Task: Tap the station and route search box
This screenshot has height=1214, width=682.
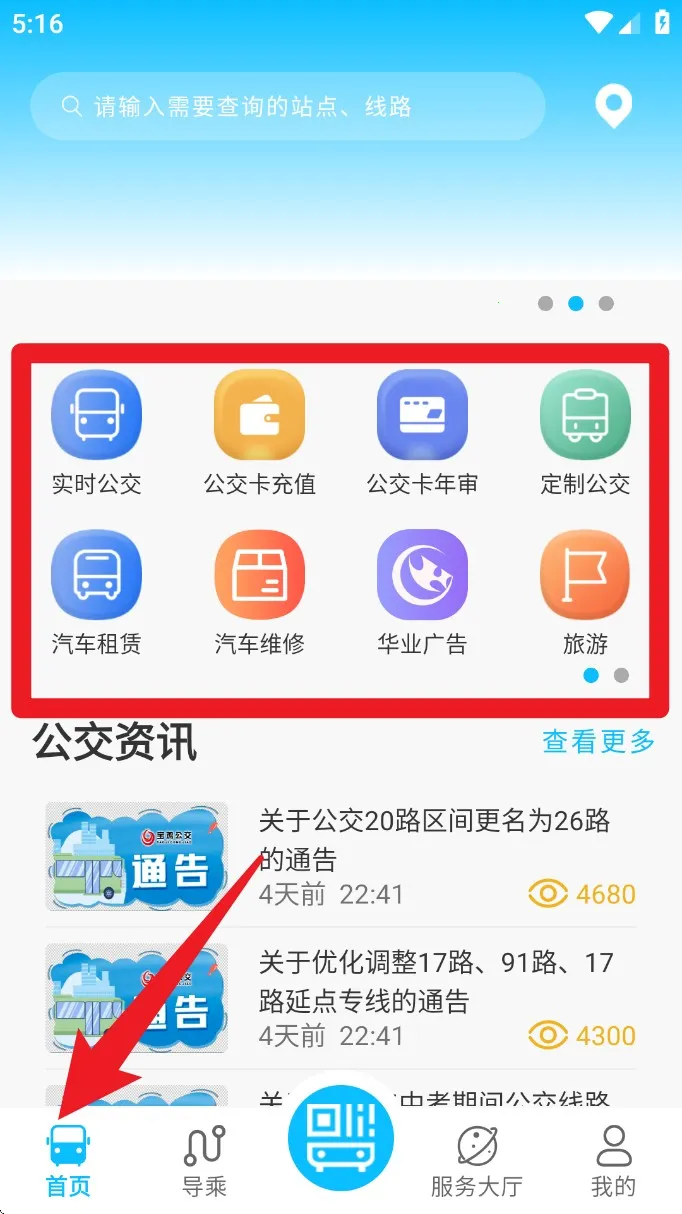Action: click(288, 106)
